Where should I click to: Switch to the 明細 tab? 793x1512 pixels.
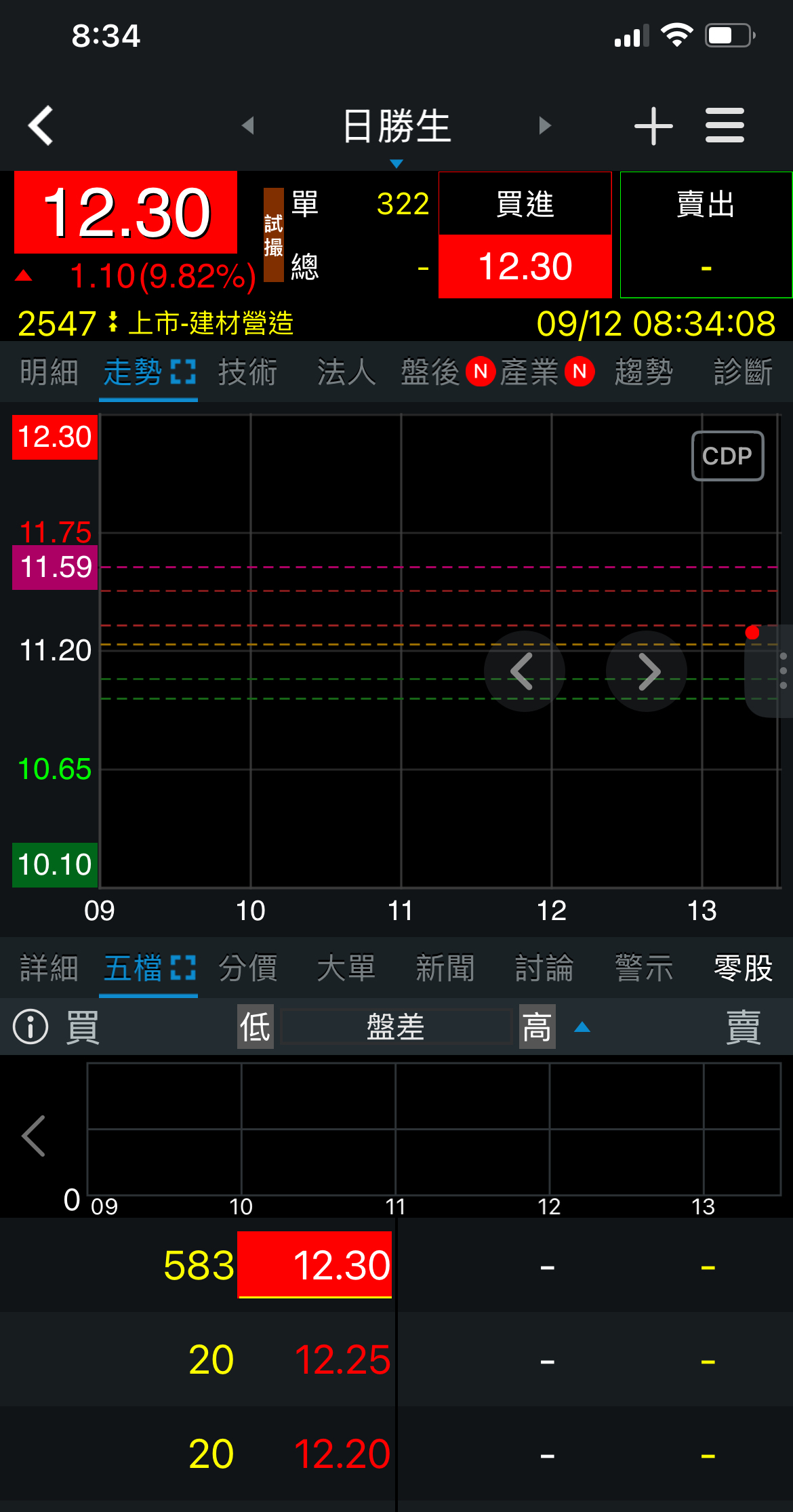(49, 372)
